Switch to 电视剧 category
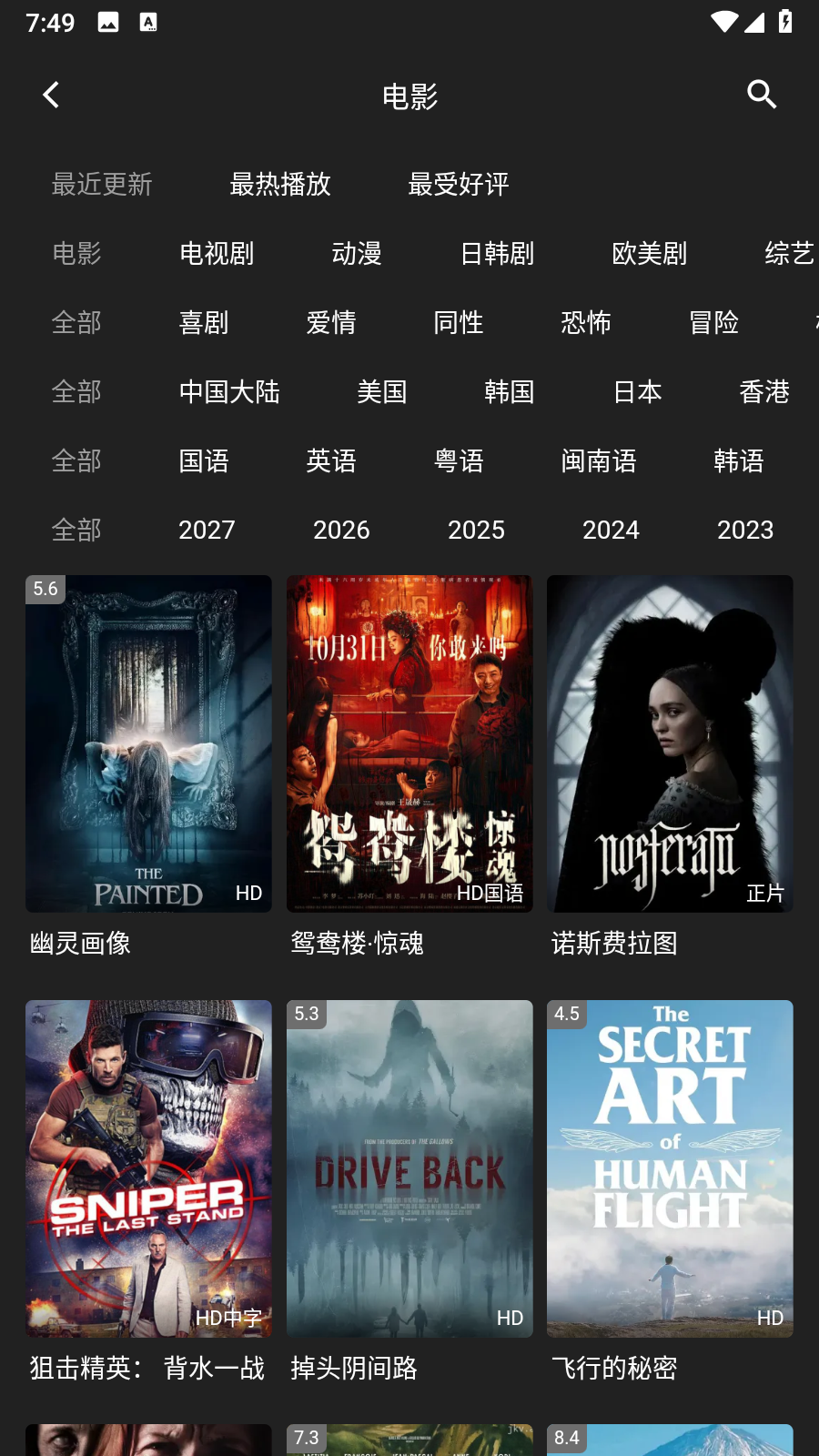Image resolution: width=819 pixels, height=1456 pixels. point(217,253)
